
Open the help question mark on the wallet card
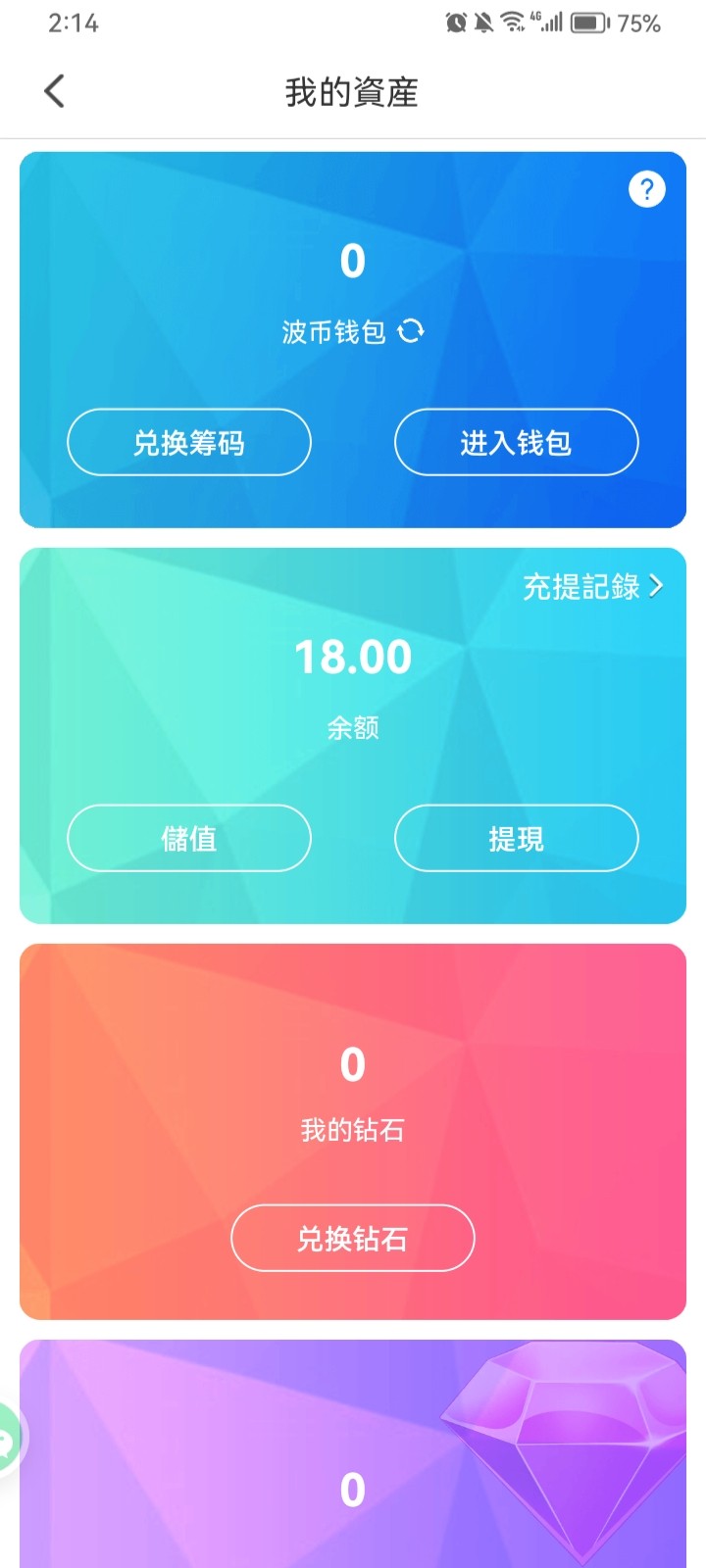(646, 189)
